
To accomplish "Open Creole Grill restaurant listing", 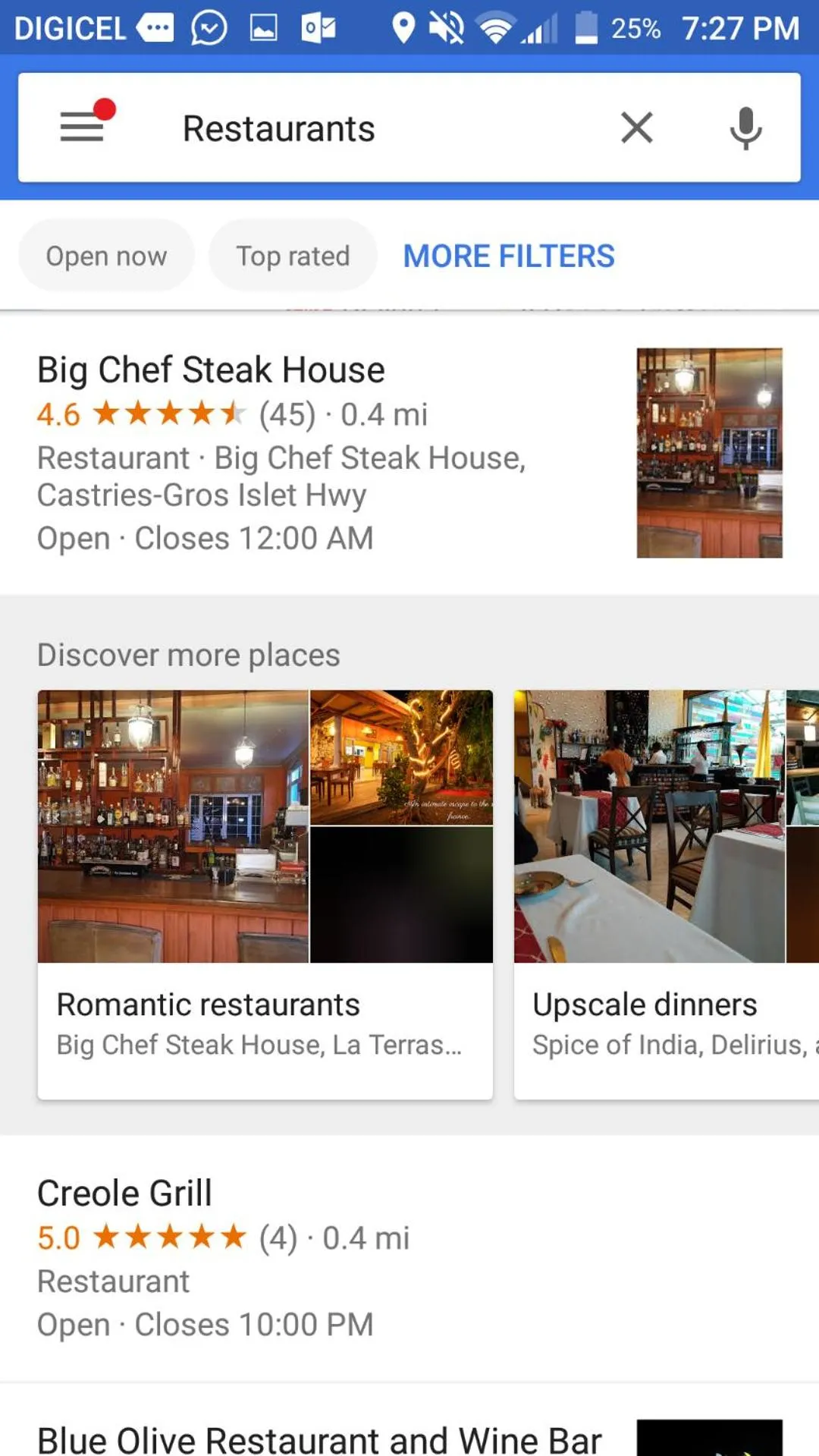I will coord(303,1257).
